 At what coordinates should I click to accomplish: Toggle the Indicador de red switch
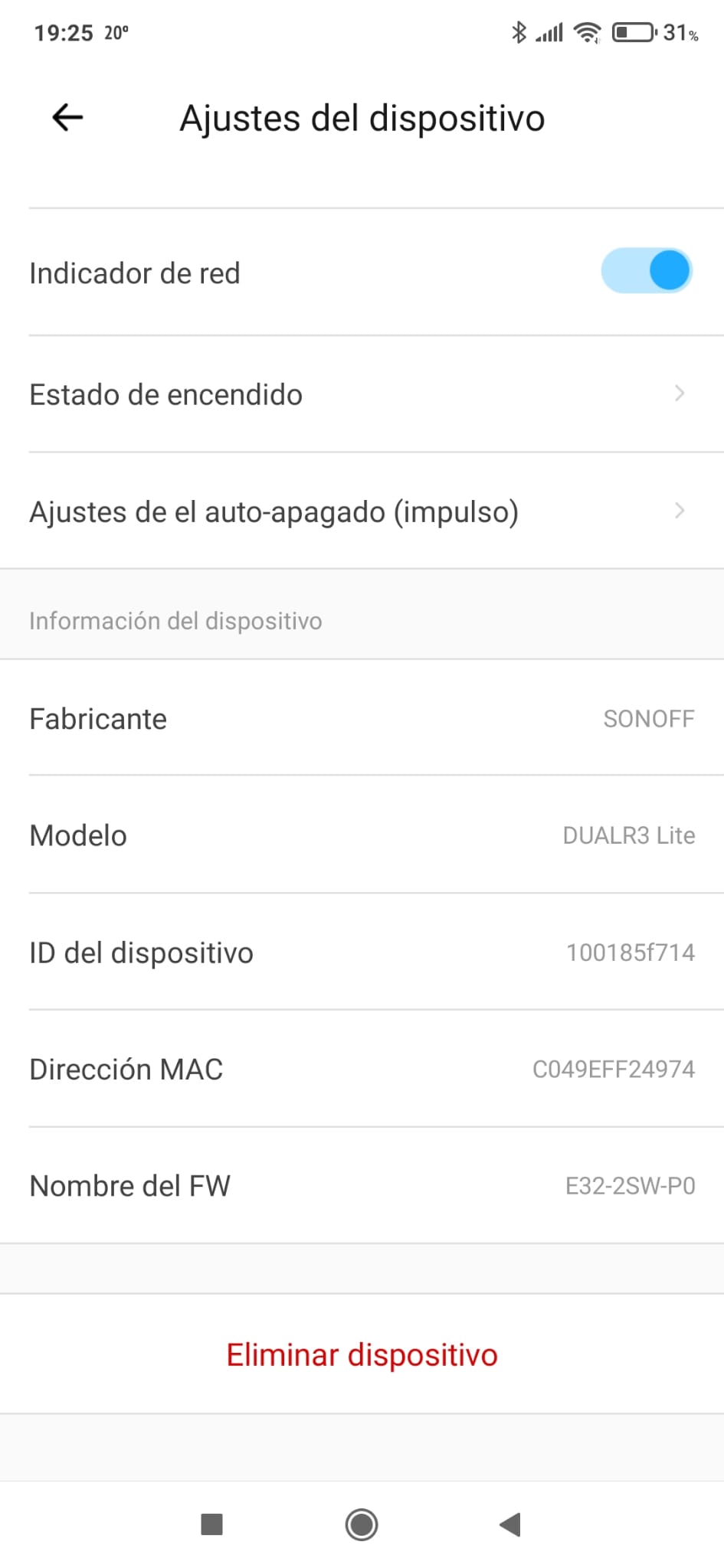(647, 271)
